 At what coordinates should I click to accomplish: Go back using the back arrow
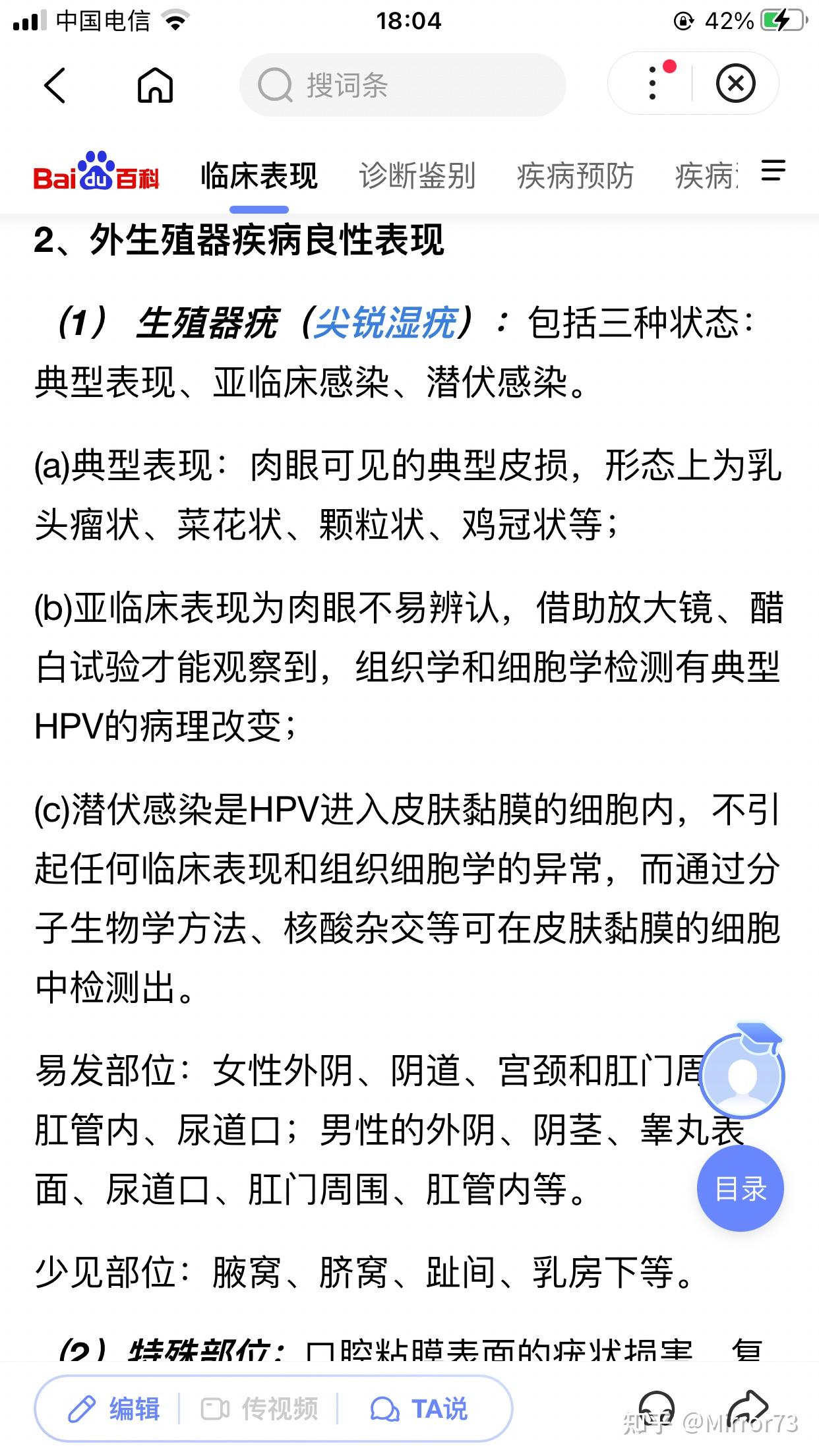[55, 85]
